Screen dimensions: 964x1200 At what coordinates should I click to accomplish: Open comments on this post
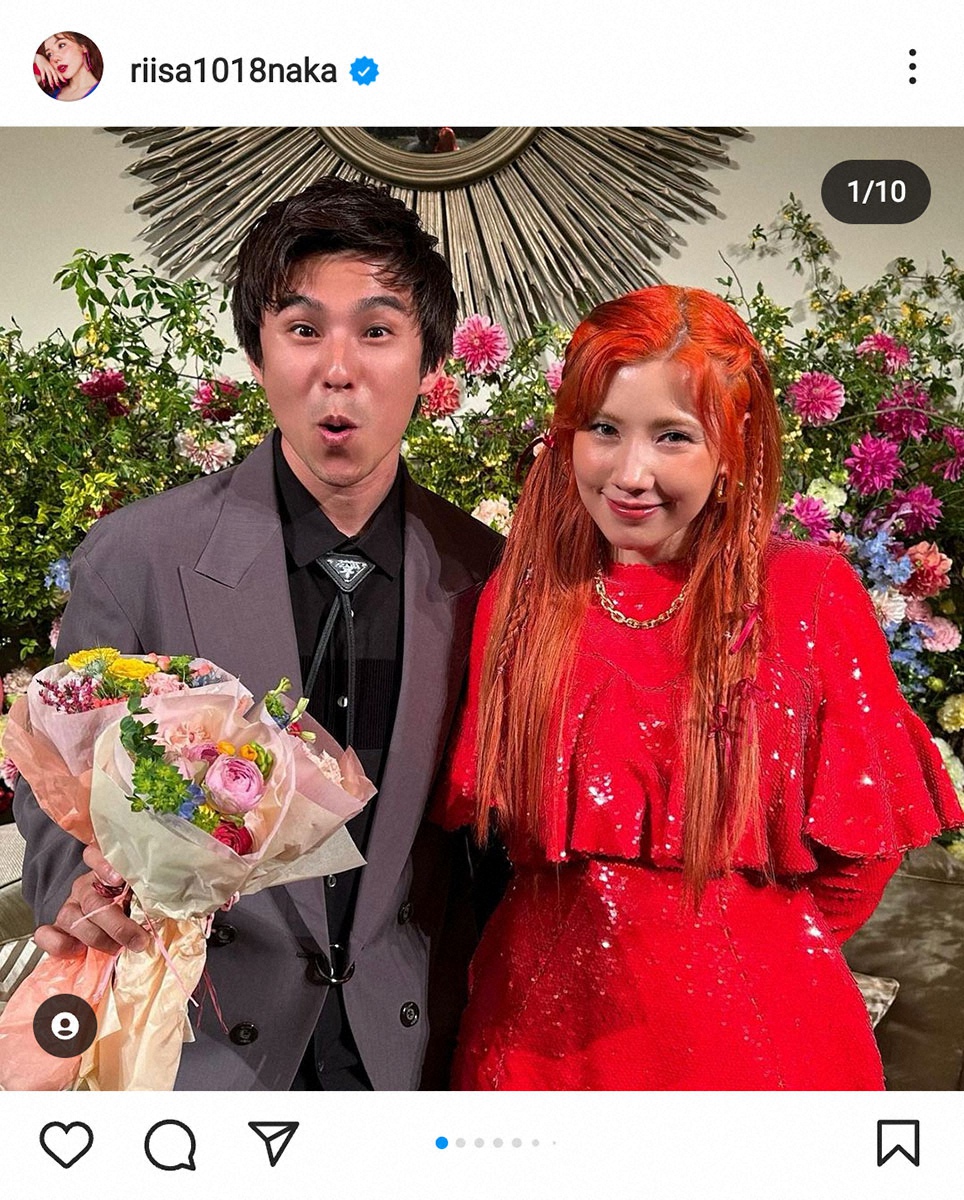pos(170,1144)
